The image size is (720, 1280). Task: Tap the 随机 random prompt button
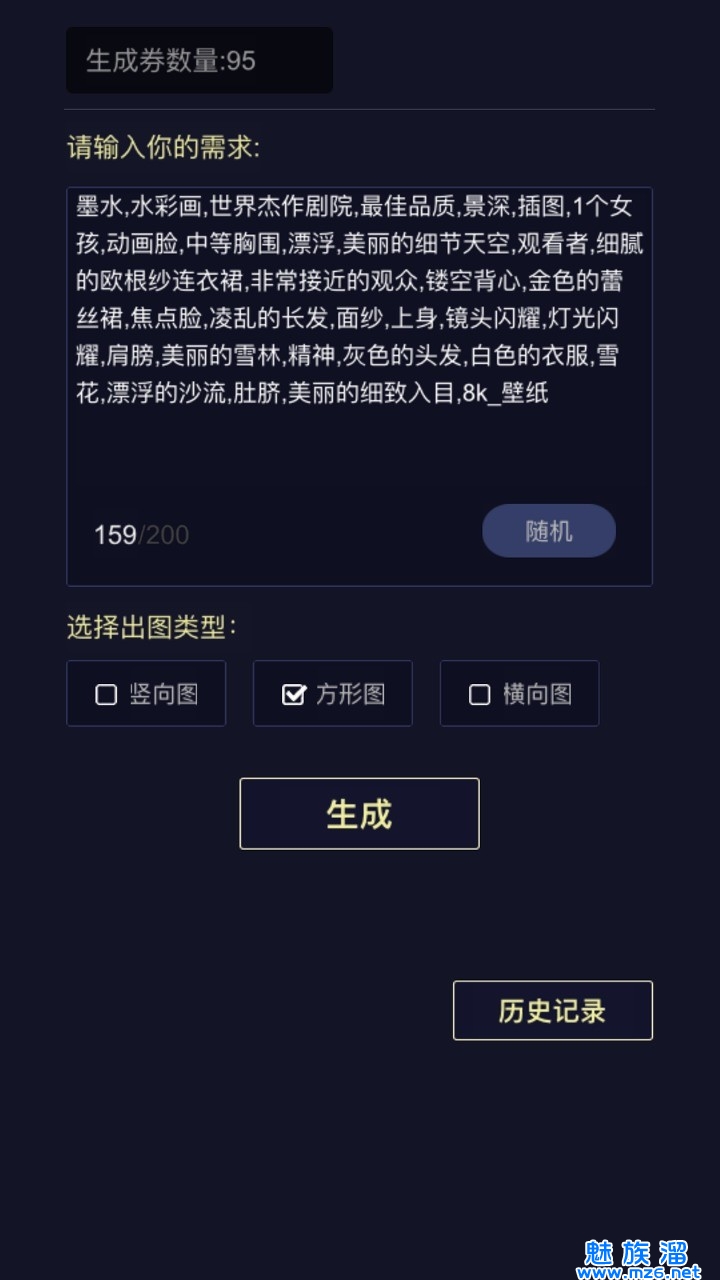coord(548,531)
